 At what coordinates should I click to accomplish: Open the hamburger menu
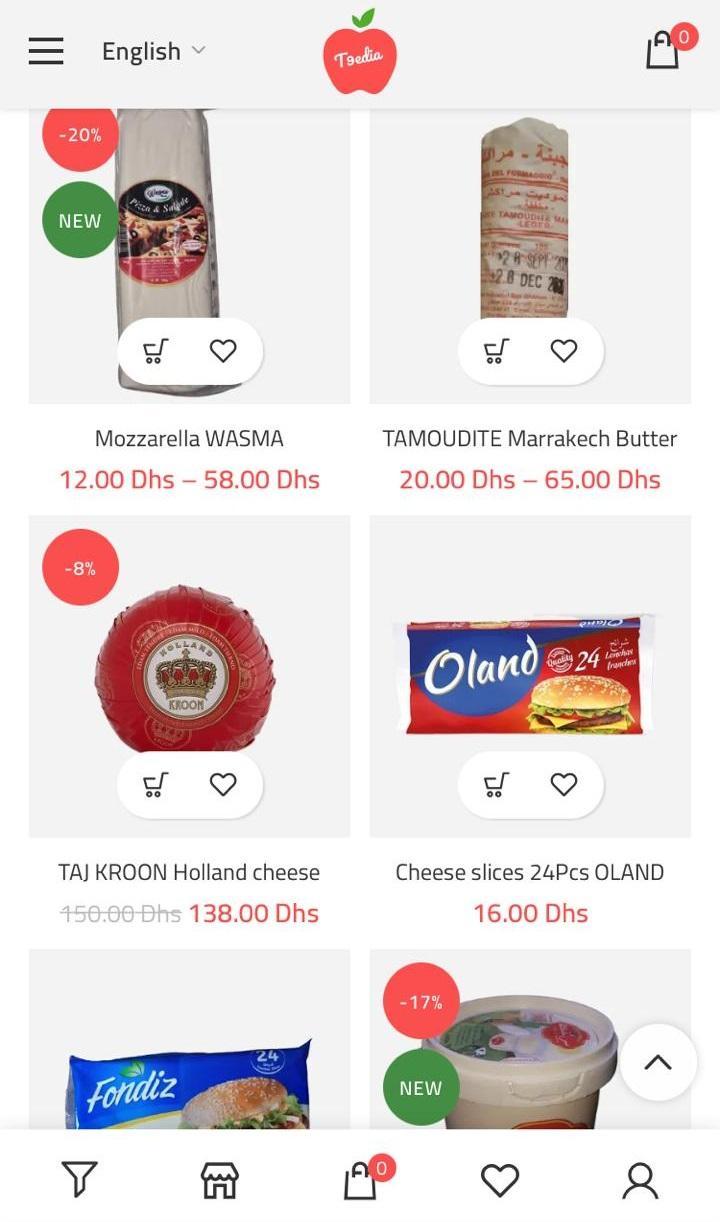click(46, 51)
